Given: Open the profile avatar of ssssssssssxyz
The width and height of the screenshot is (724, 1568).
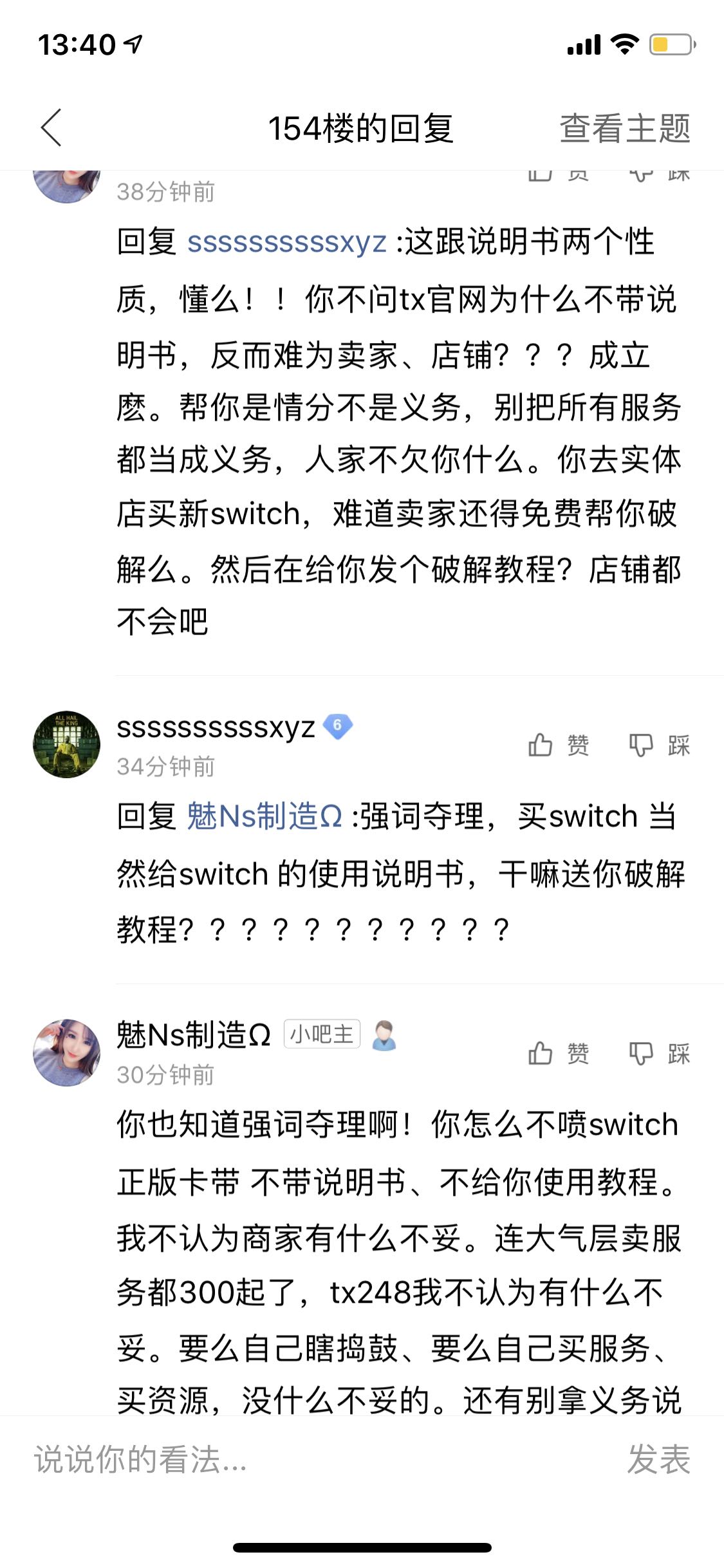Looking at the screenshot, I should [x=67, y=745].
